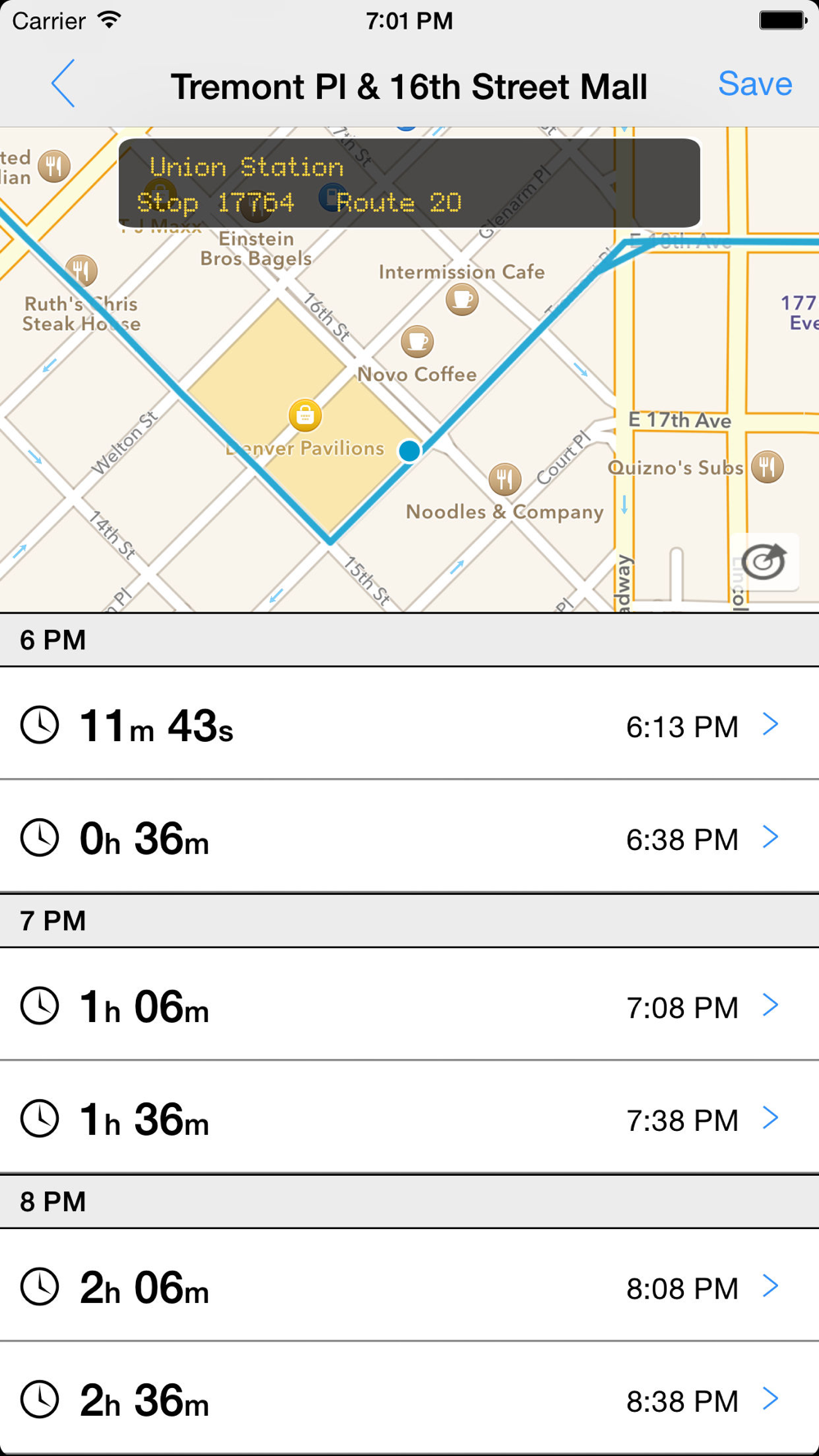819x1456 pixels.
Task: View details for the 7:08 PM departure
Action: pos(409,1005)
